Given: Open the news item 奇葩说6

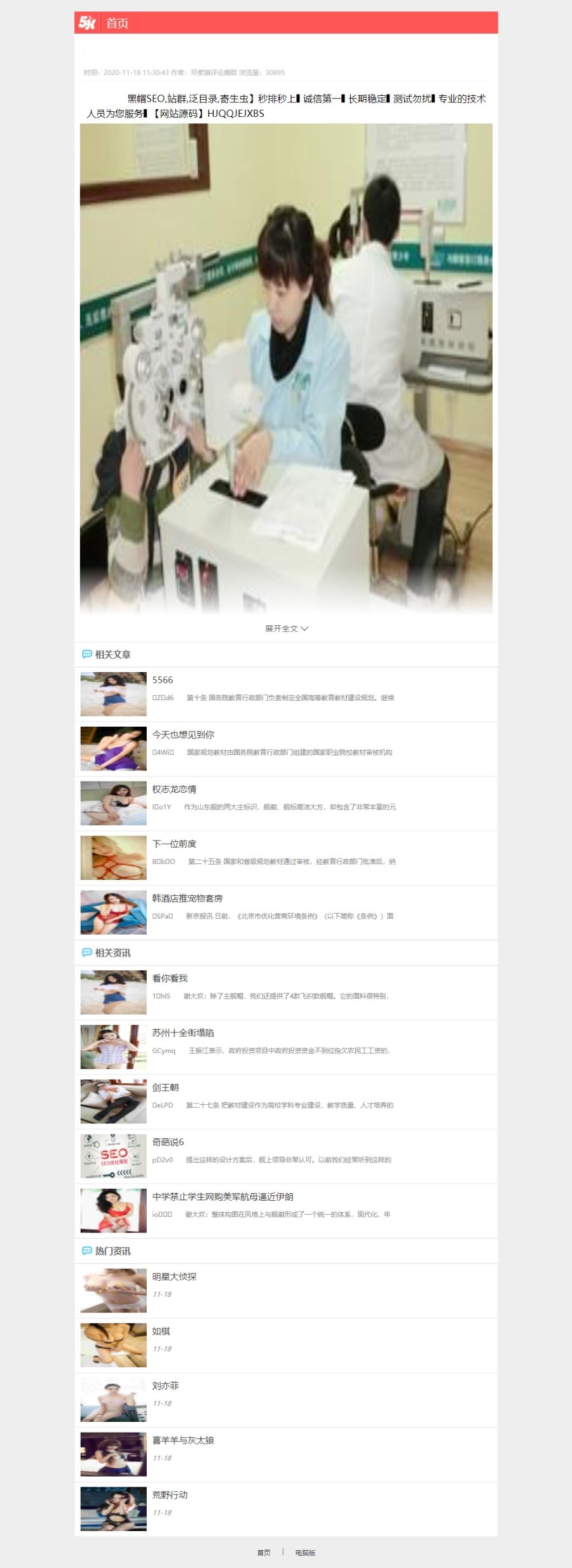Looking at the screenshot, I should click(x=168, y=1142).
